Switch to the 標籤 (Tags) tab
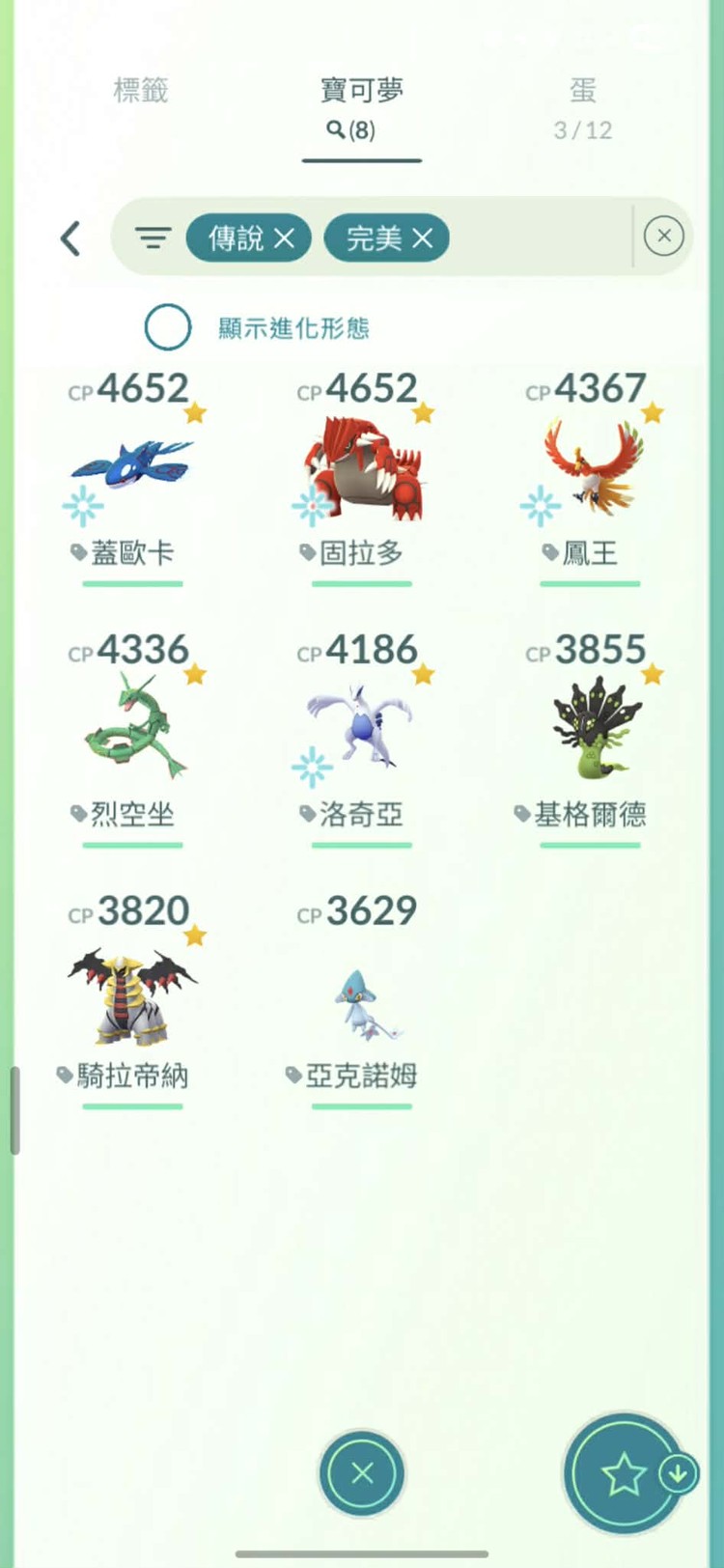This screenshot has width=724, height=1568. 141,92
